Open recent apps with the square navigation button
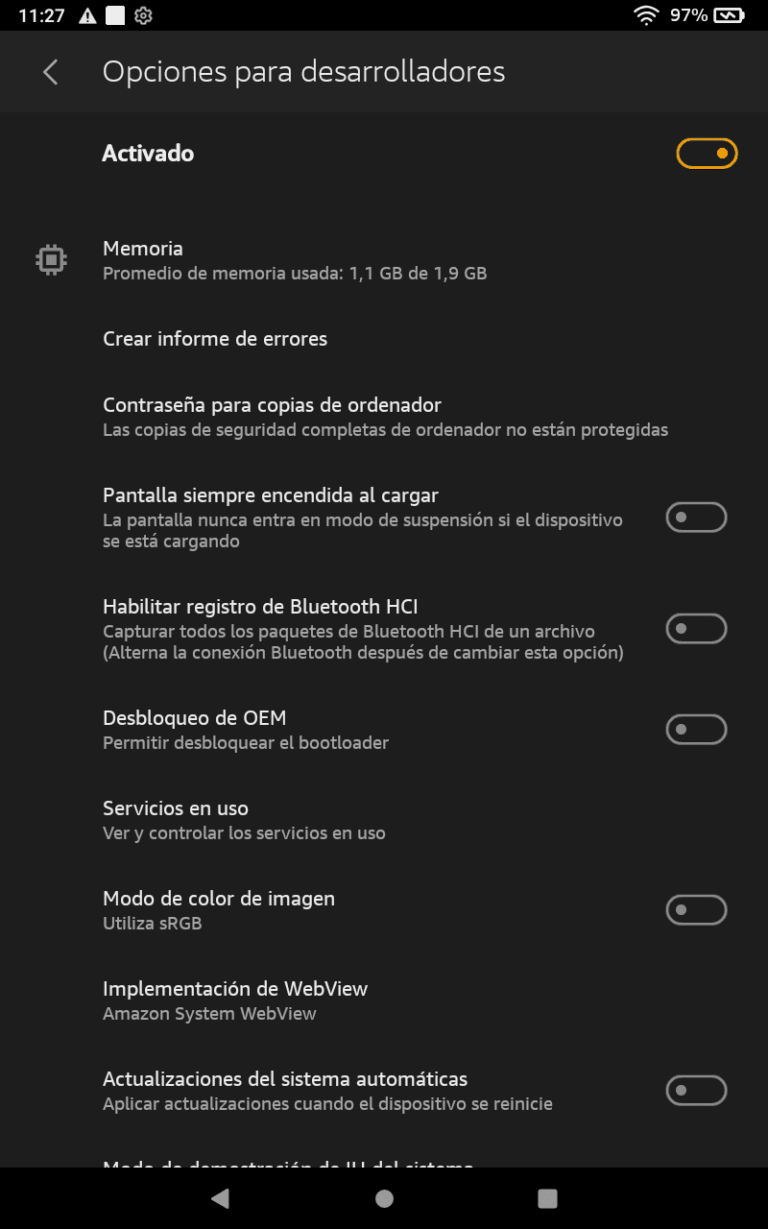768x1229 pixels. click(x=547, y=1197)
